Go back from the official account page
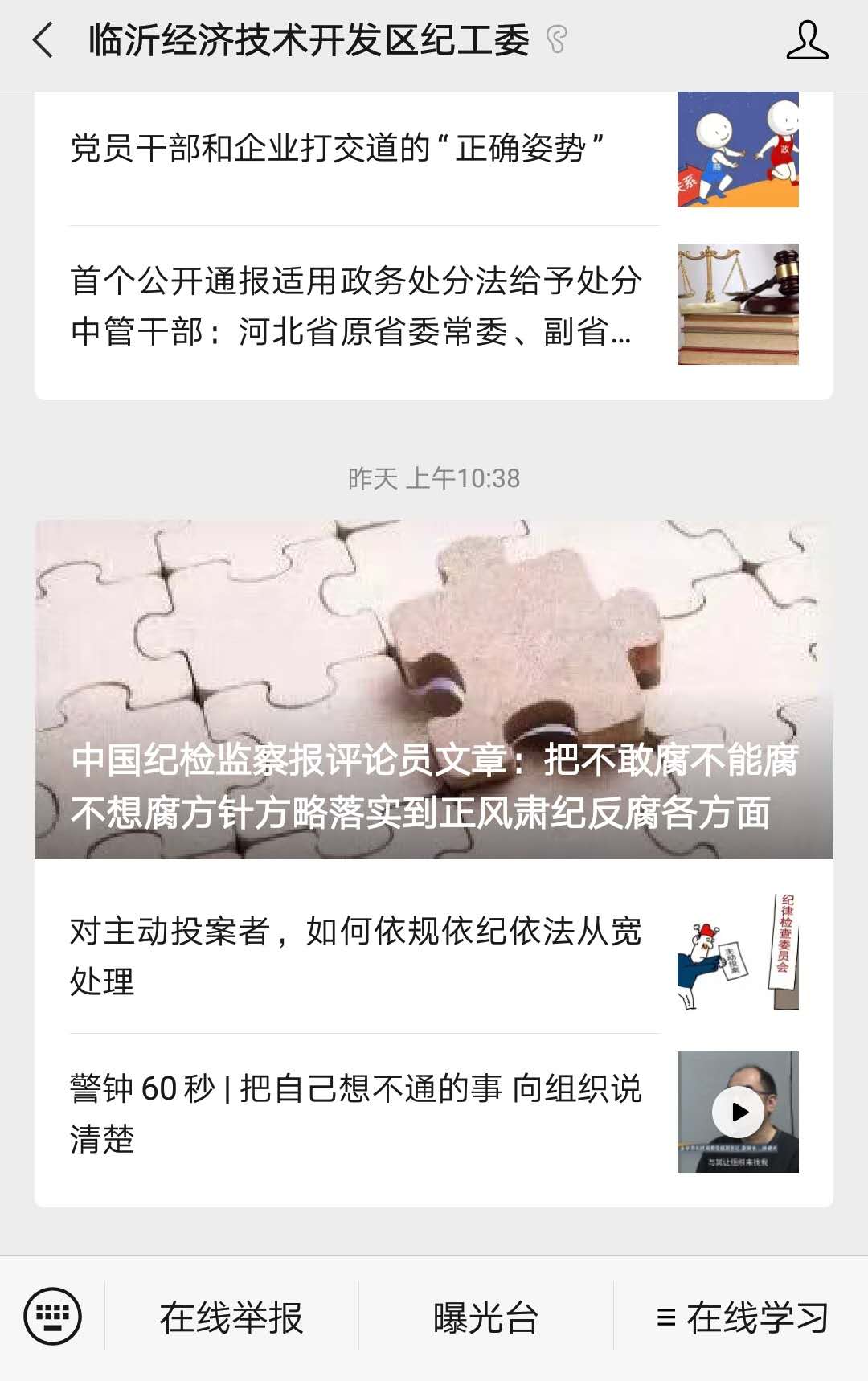This screenshot has height=1381, width=868. coord(44,40)
